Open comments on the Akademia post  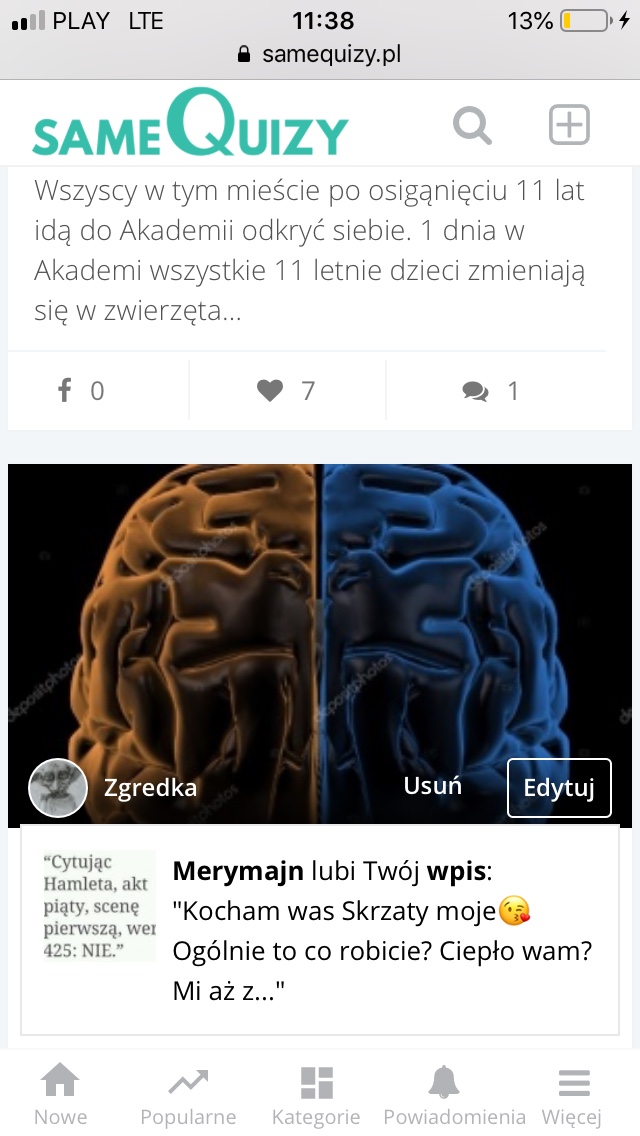tap(490, 390)
